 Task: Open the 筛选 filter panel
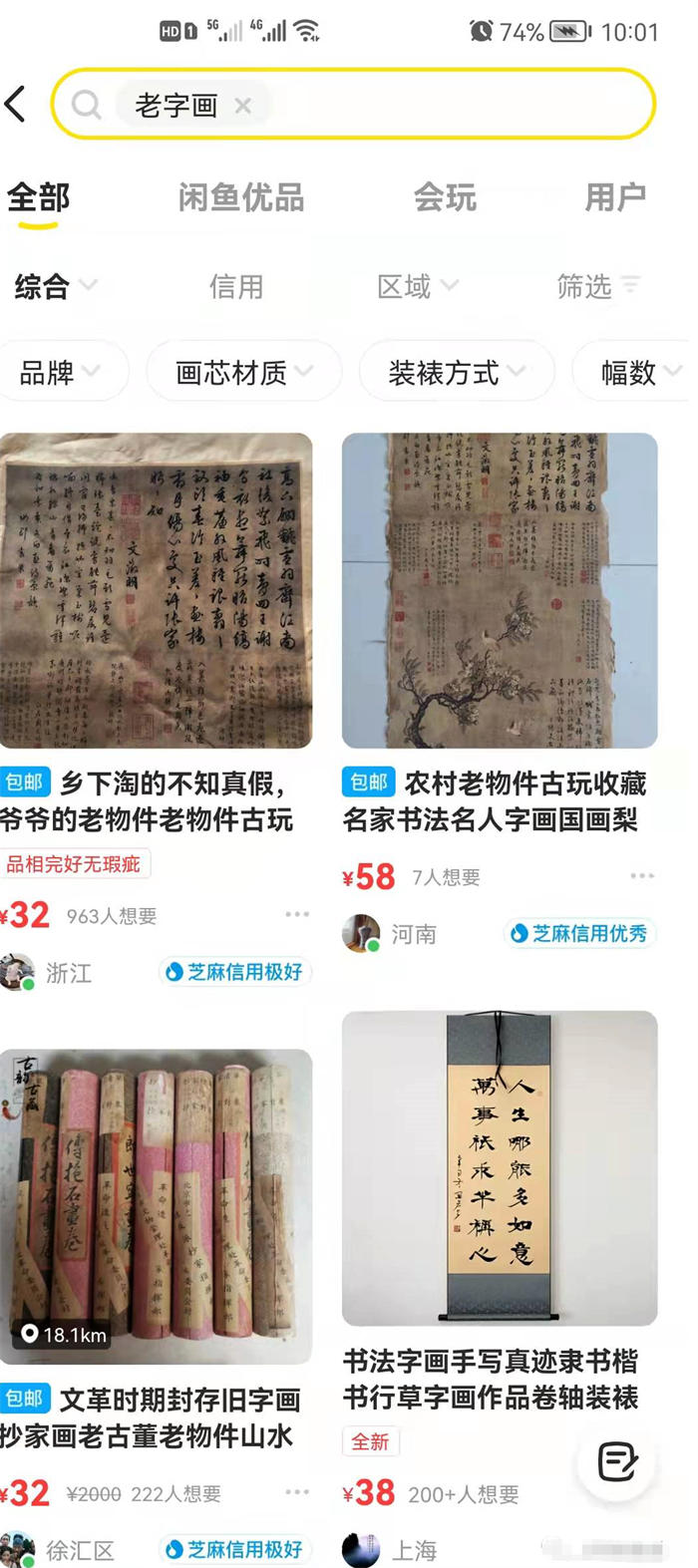pos(596,287)
